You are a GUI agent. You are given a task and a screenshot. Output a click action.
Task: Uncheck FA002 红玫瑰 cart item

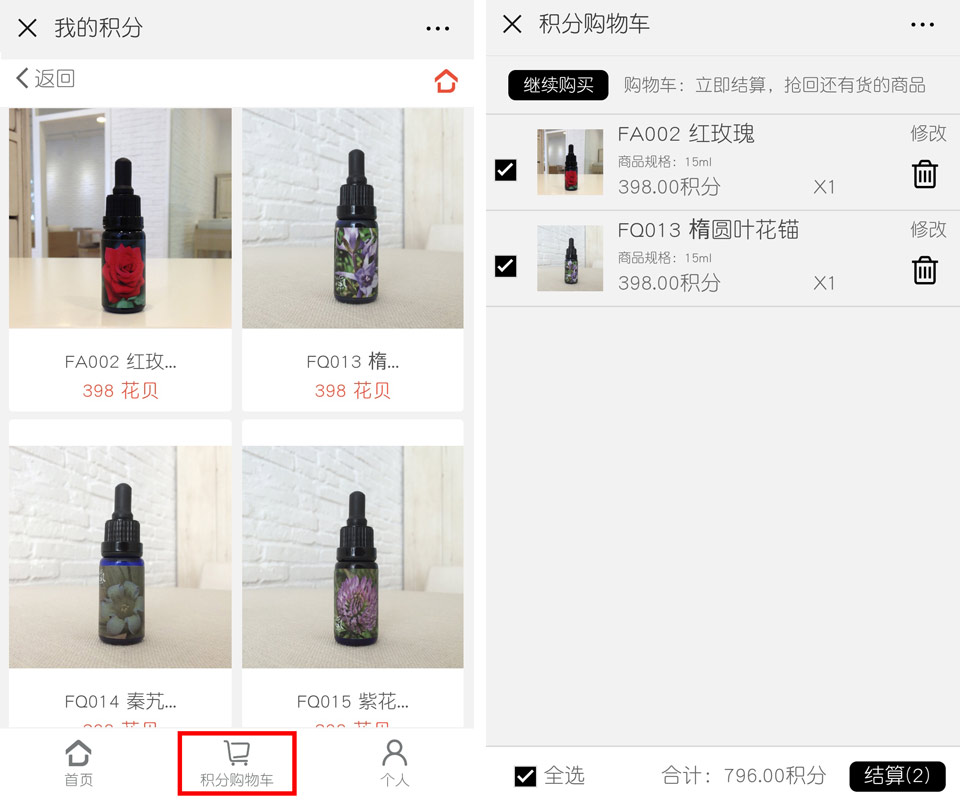(x=506, y=170)
